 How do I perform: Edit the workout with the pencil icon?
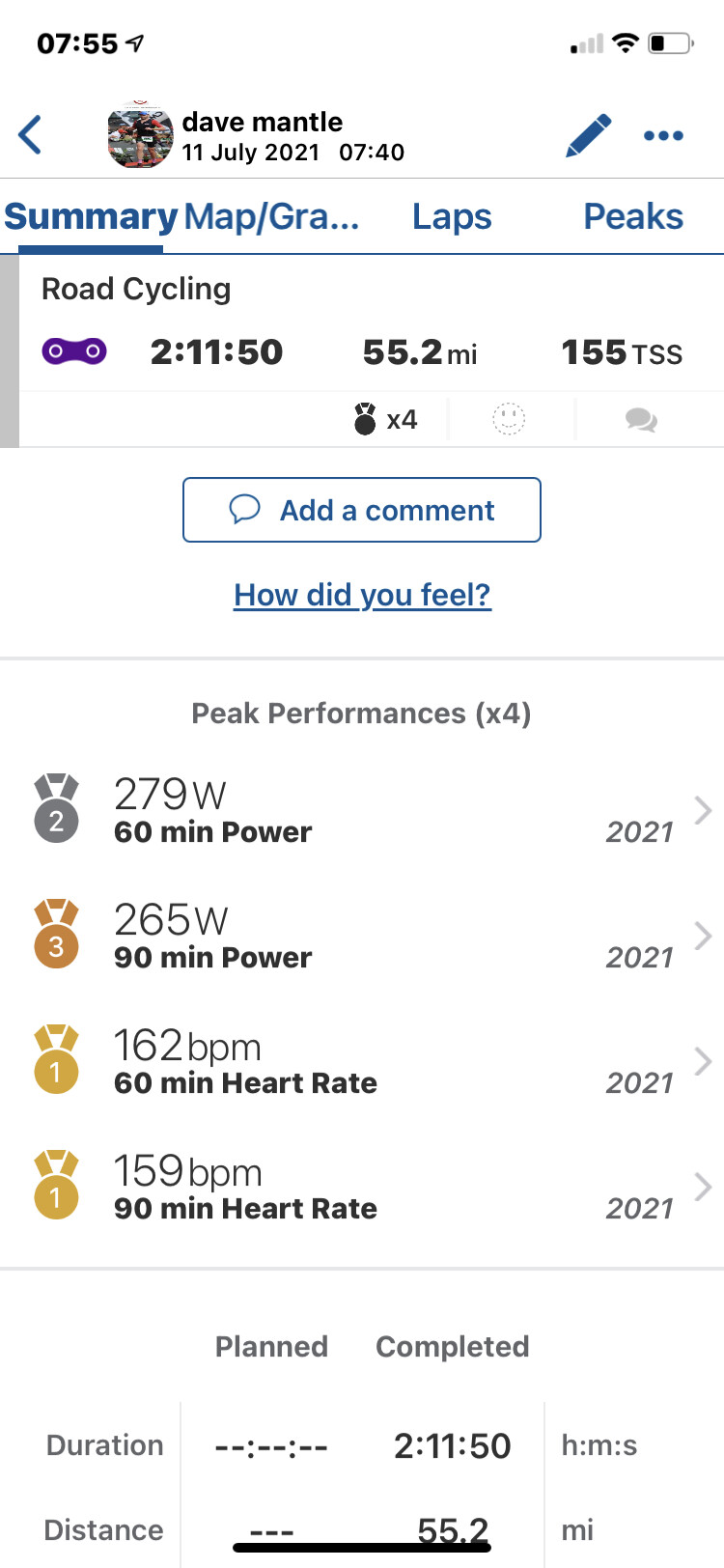pyautogui.click(x=589, y=135)
